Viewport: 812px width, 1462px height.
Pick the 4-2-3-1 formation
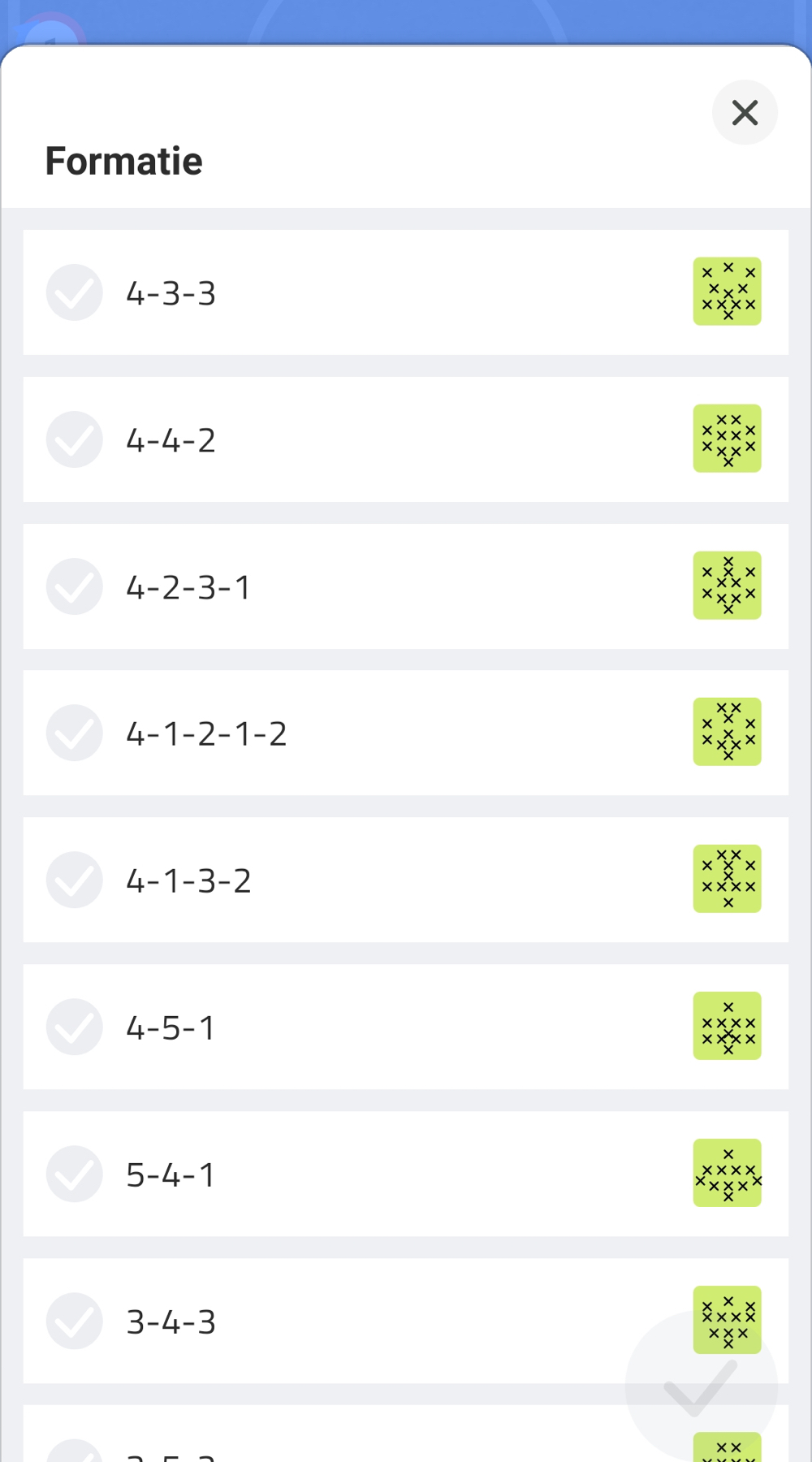[x=406, y=586]
